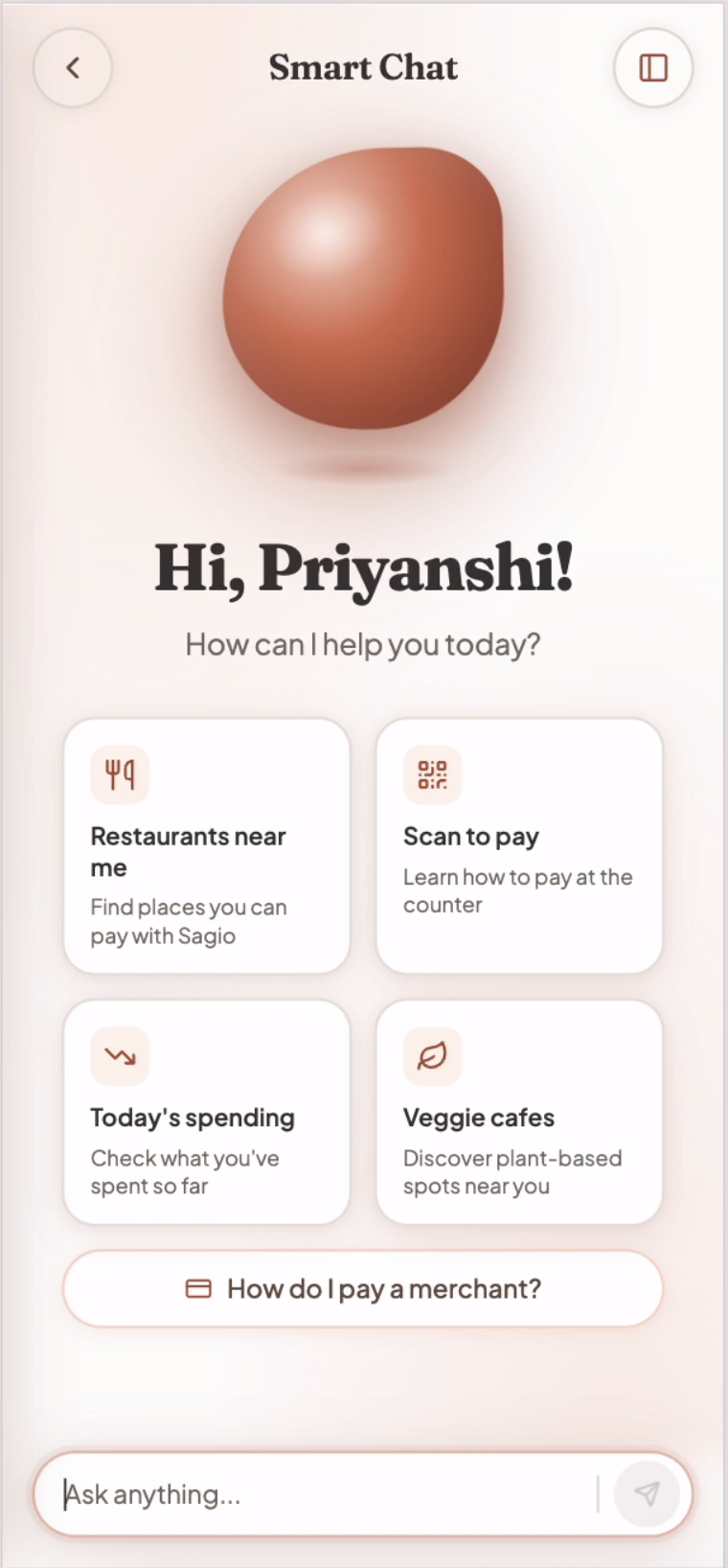The image size is (728, 1568).
Task: Click the Smart Chat title
Action: coord(363,67)
